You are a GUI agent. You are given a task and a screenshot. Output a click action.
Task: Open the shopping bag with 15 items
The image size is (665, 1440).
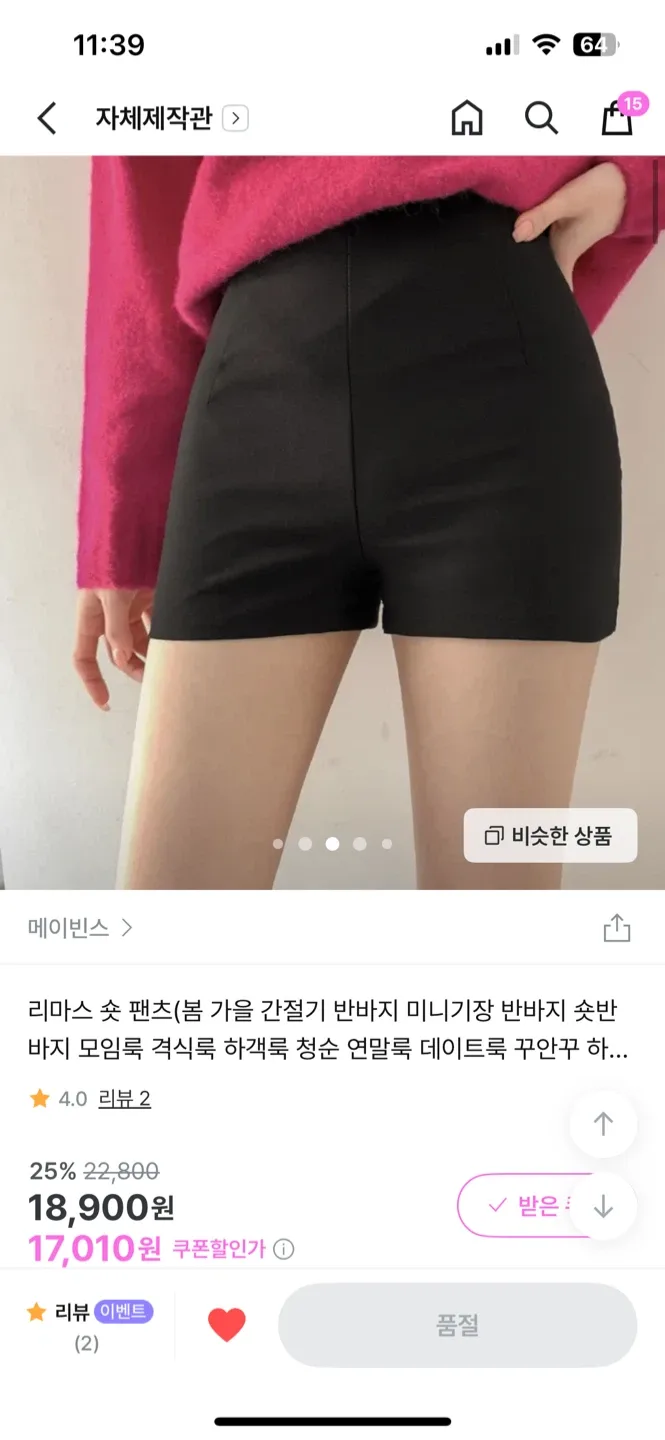coord(617,118)
